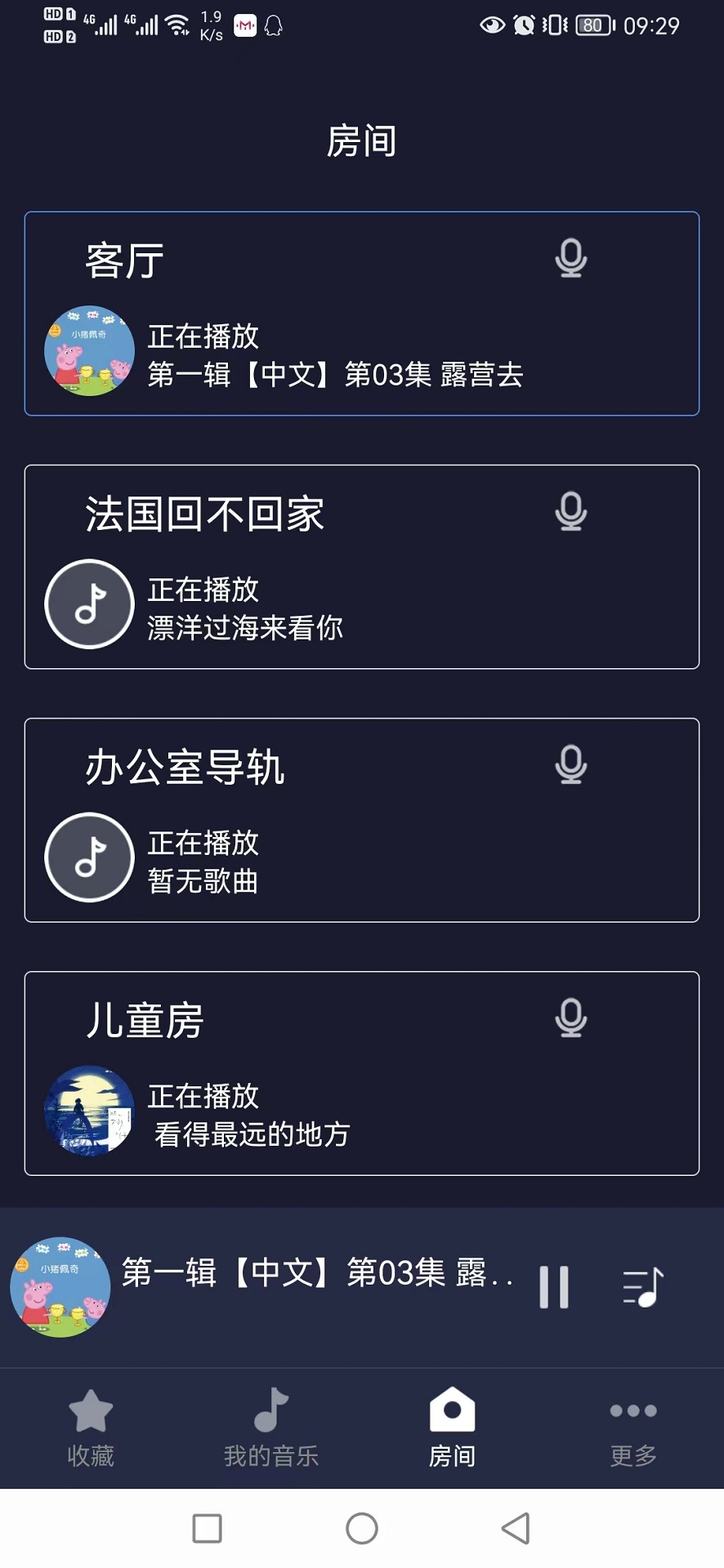Tap the song title 漂洋过海来看你
Viewport: 724px width, 1568px height.
pos(247,629)
